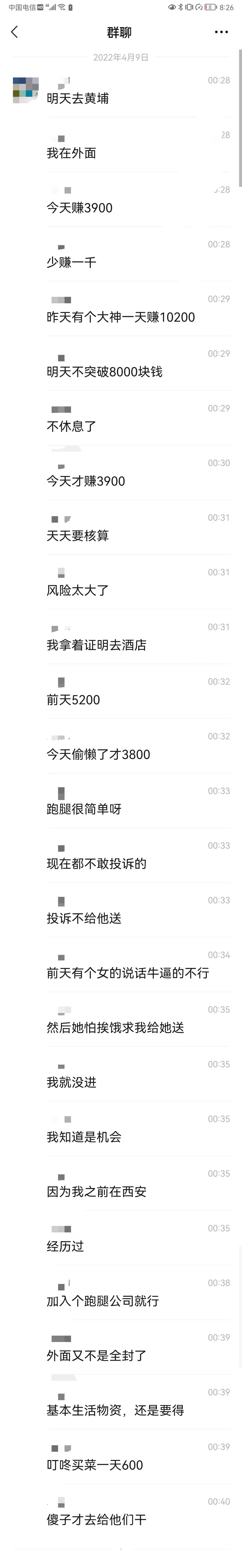This screenshot has width=242, height=1568.
Task: Go back from the 群聊 chat record
Action: point(15,32)
